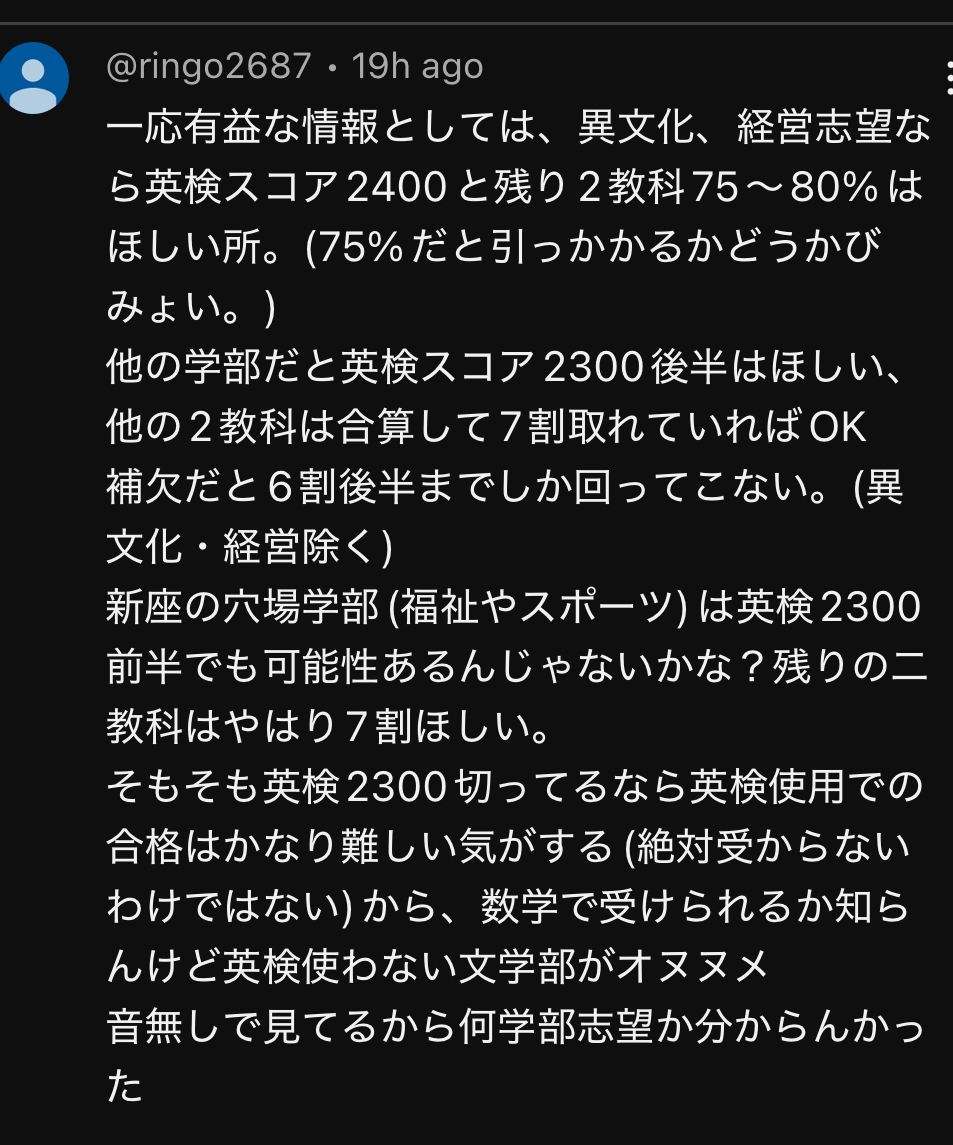
Task: Open the profile avatar of @ringo2687
Action: pyautogui.click(x=34, y=77)
